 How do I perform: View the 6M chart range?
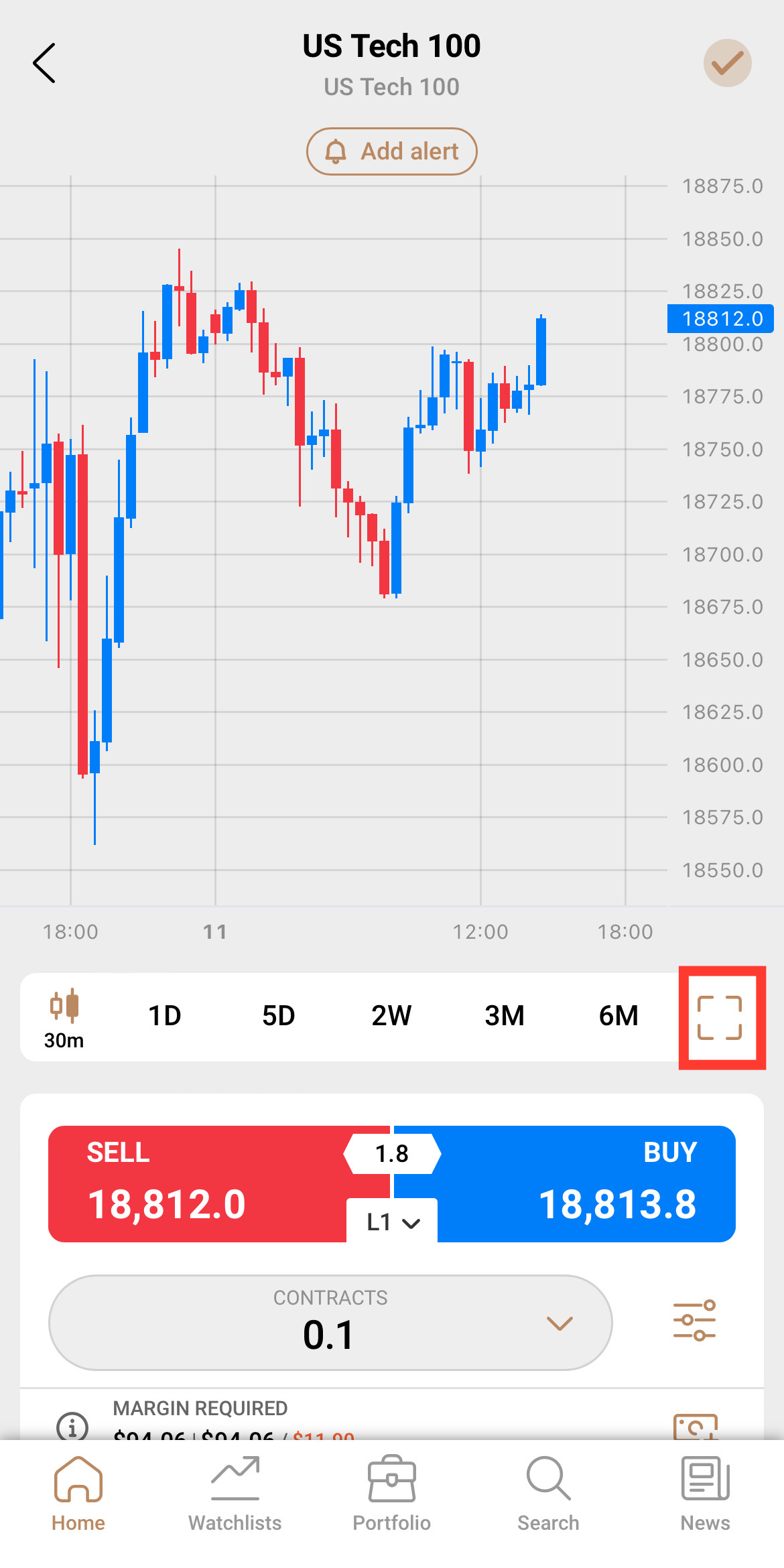(x=618, y=1016)
